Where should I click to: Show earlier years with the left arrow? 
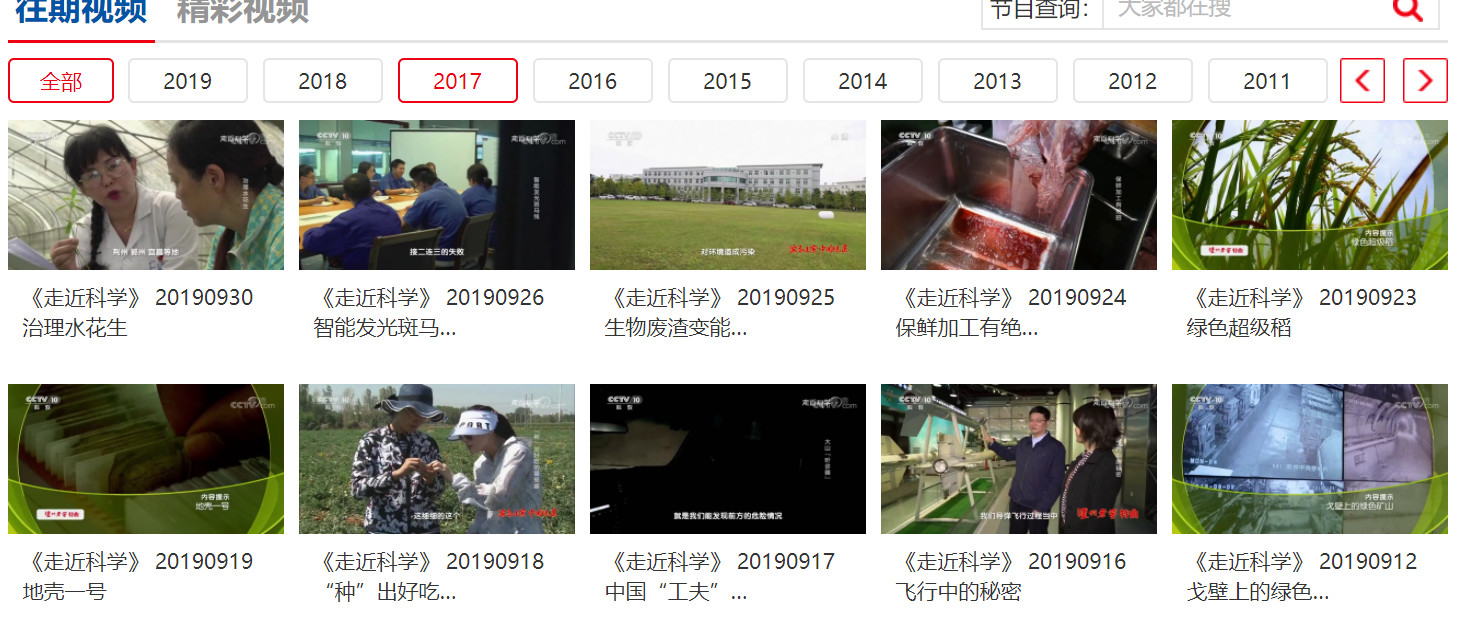1362,81
